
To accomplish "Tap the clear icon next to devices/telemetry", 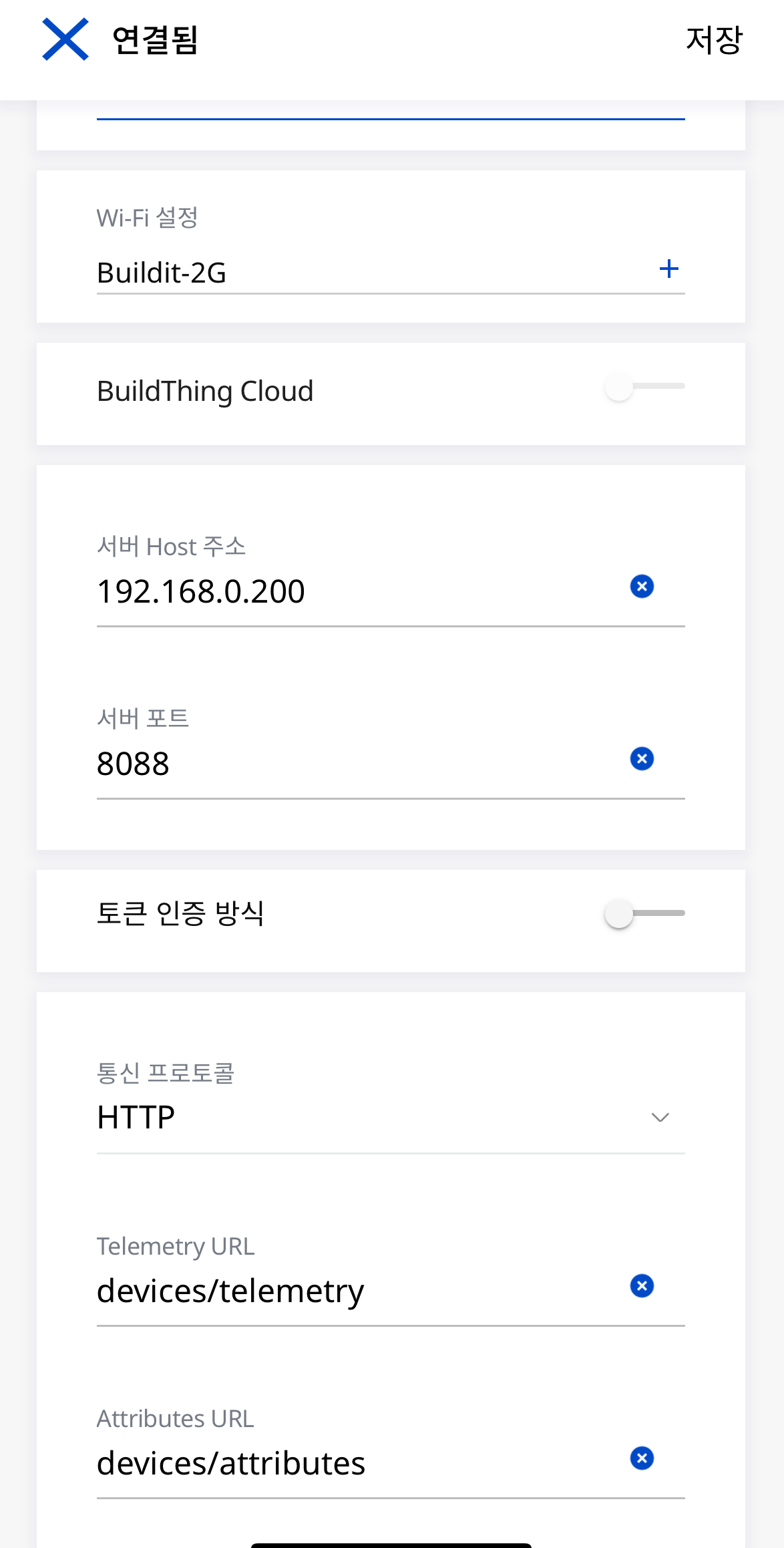I will (640, 1285).
